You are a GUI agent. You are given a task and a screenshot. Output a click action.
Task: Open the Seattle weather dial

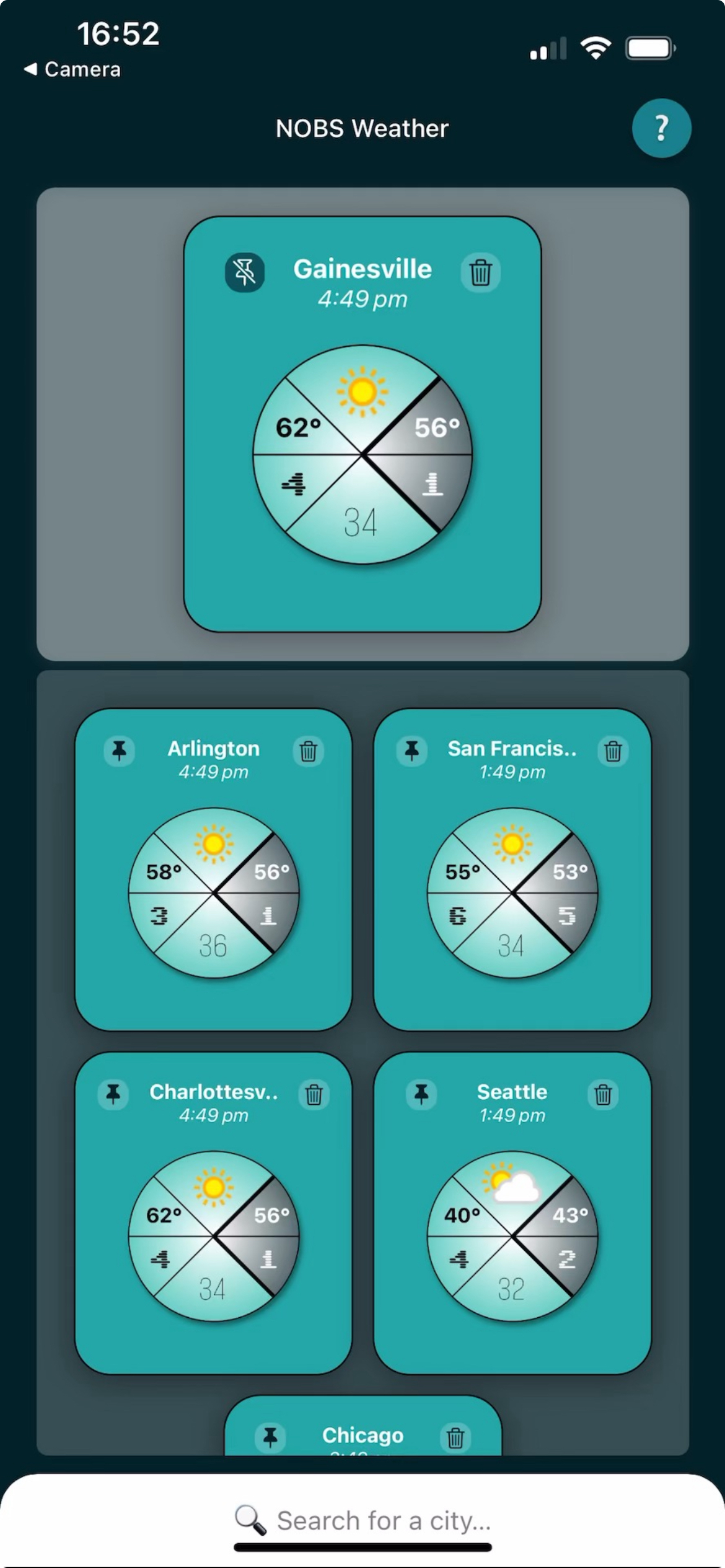(x=512, y=1237)
